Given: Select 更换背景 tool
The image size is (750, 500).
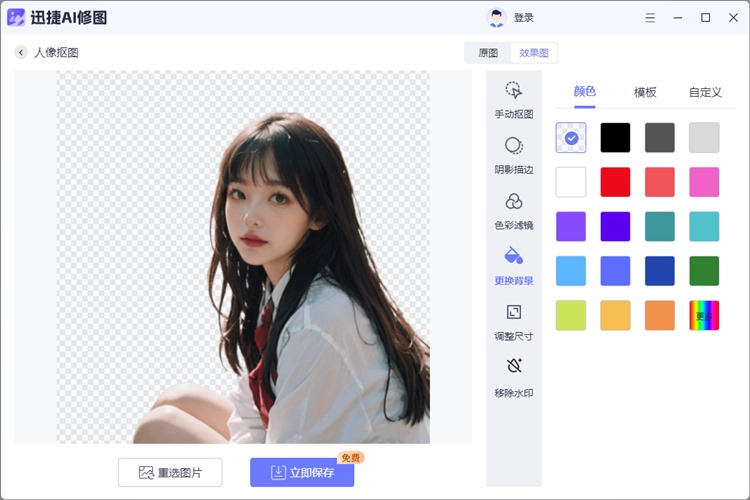Looking at the screenshot, I should (514, 267).
